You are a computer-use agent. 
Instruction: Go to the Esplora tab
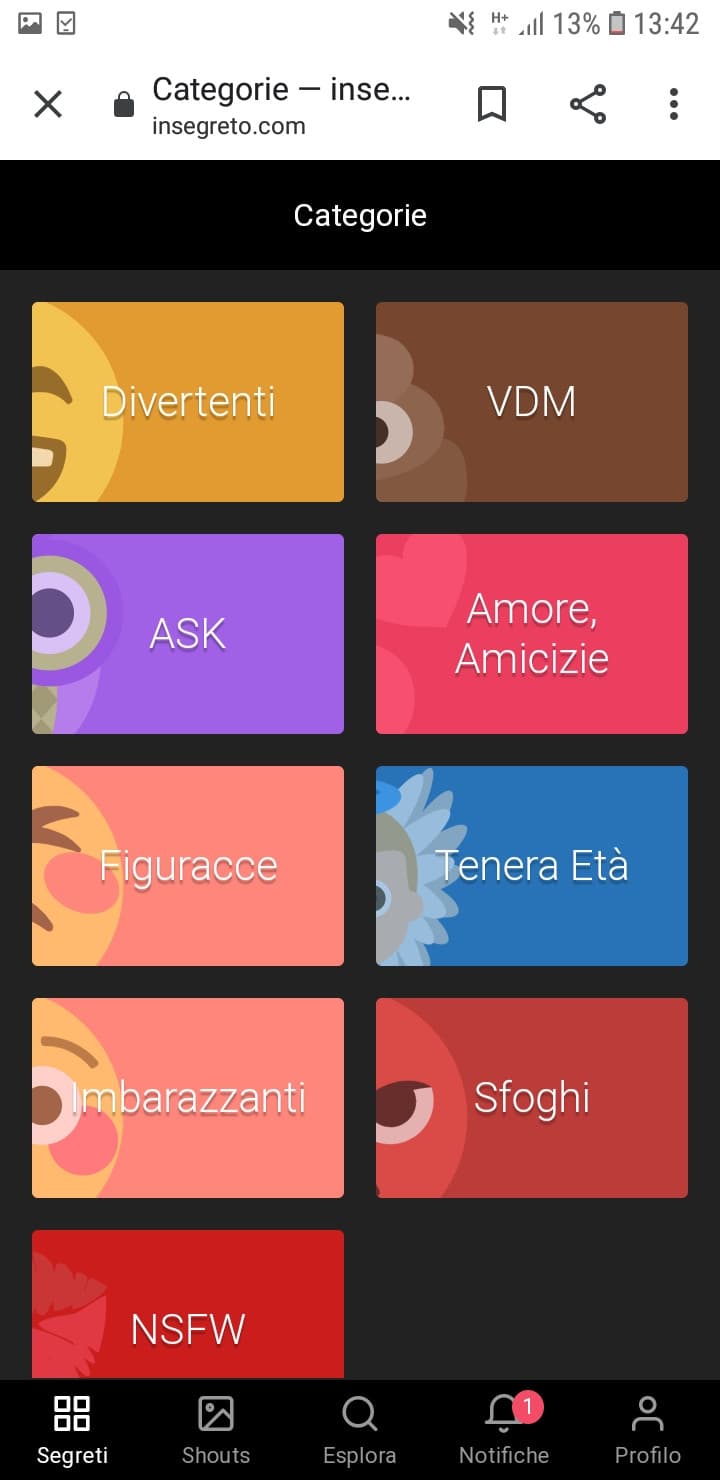(360, 1430)
